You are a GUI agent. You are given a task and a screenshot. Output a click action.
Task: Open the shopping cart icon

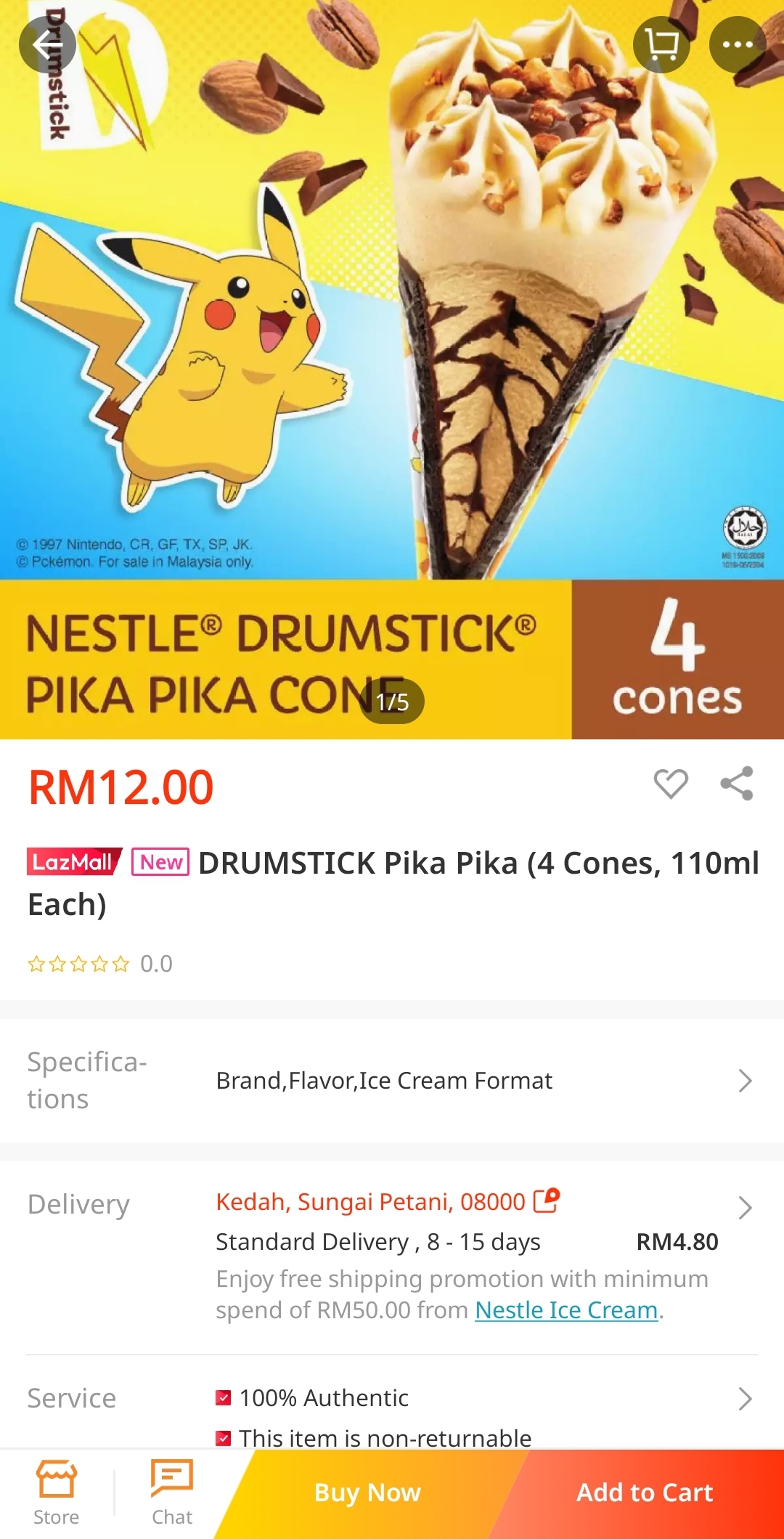[661, 45]
